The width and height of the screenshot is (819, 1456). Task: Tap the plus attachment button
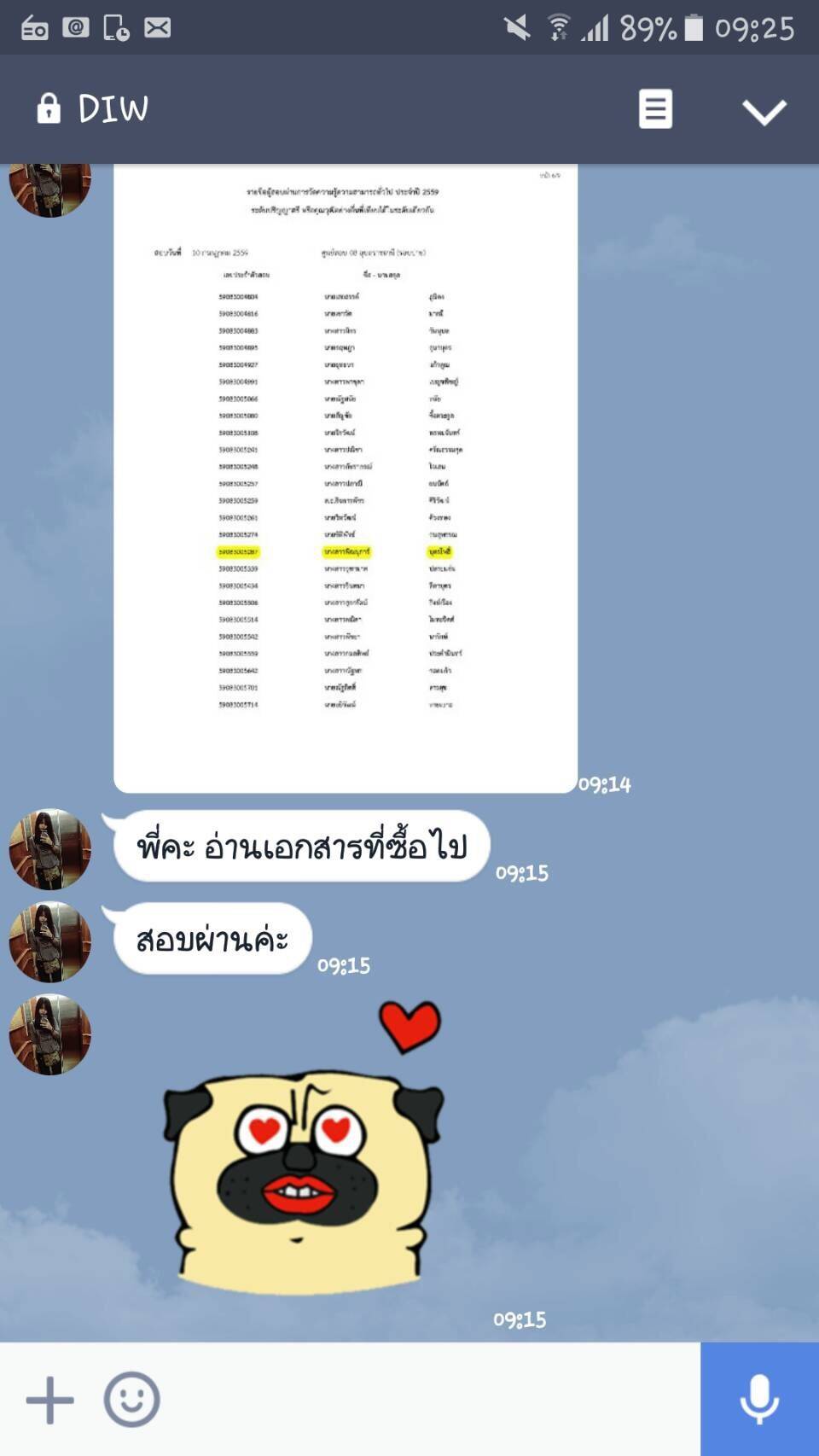coord(49,1400)
